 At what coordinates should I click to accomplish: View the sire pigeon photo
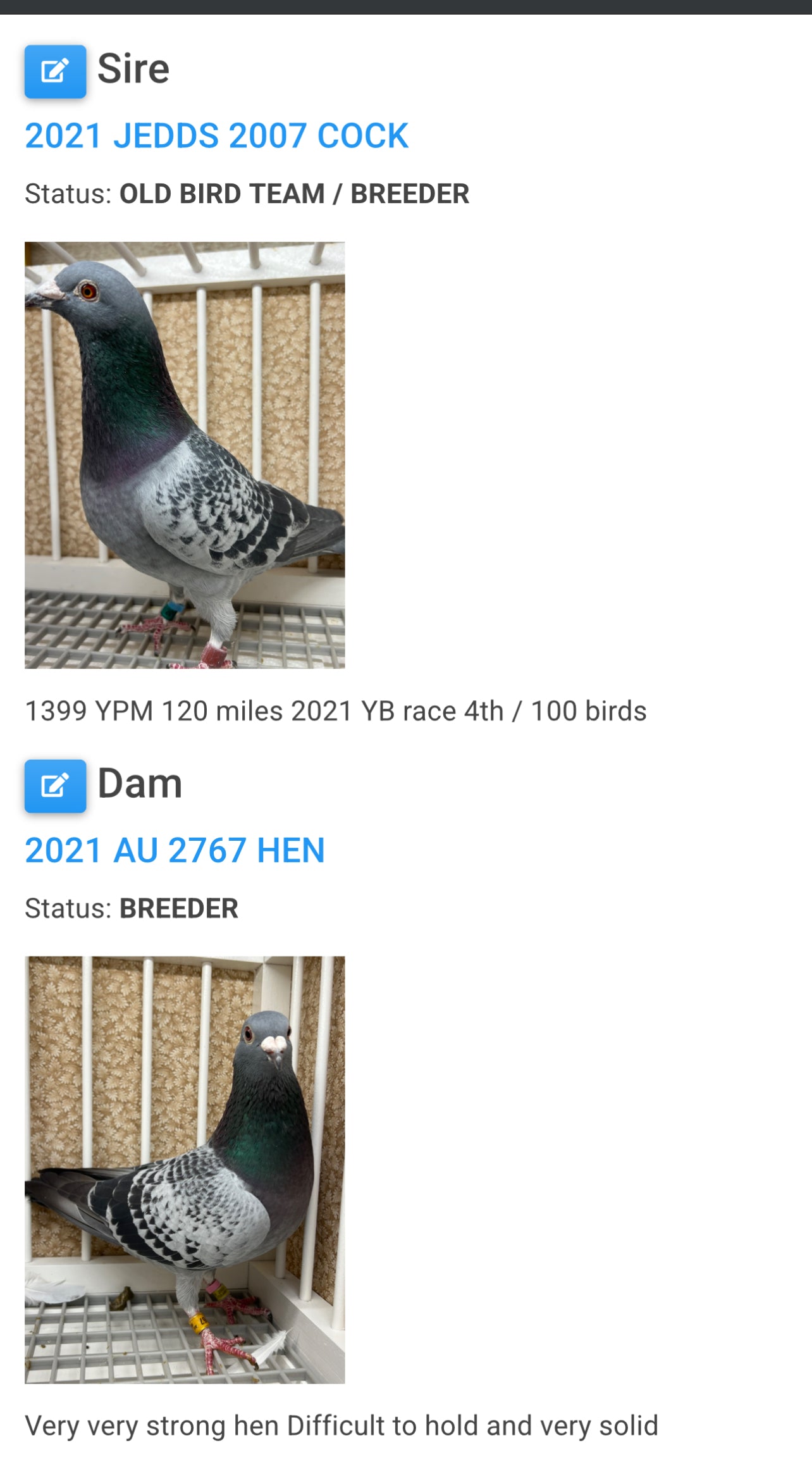(x=185, y=455)
